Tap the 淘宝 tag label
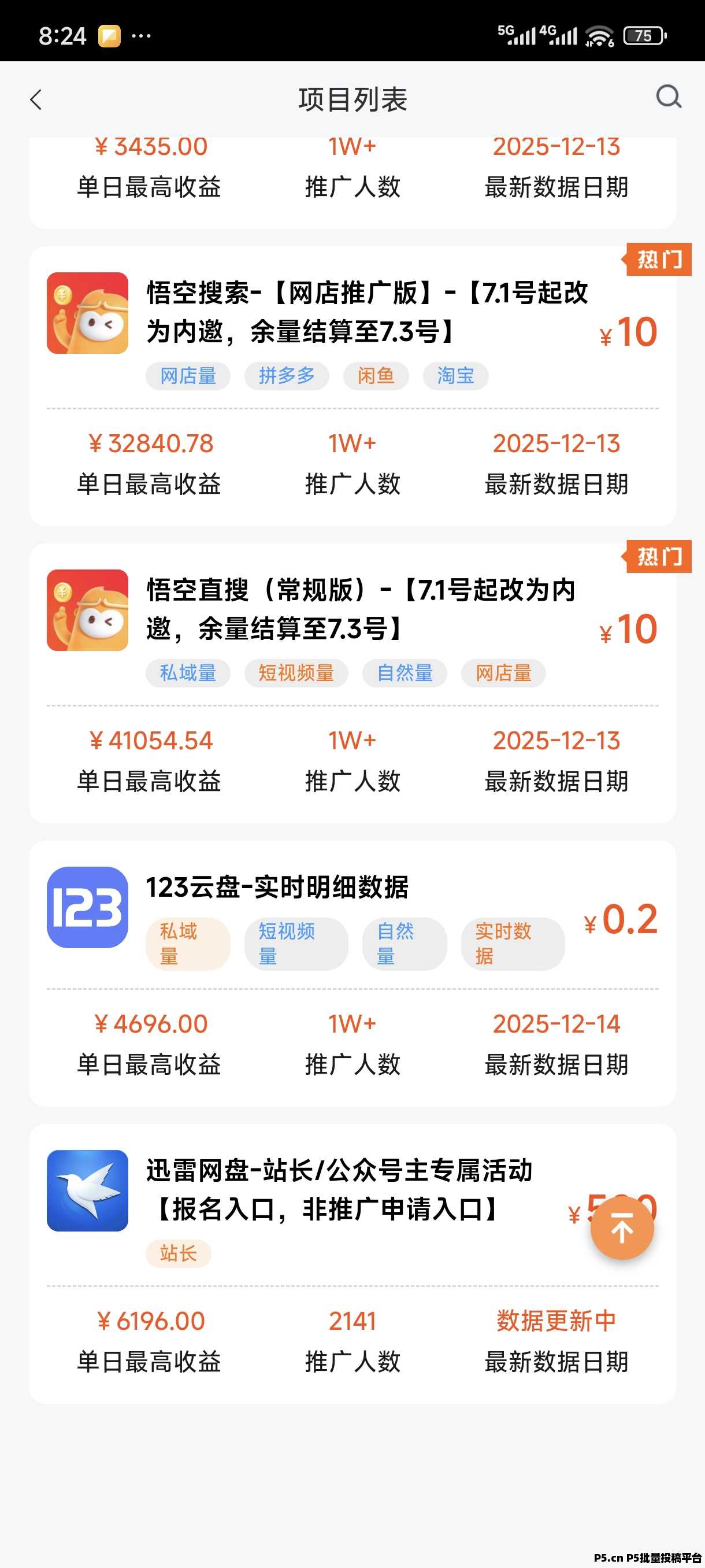Screen dimensions: 705x1568 [x=455, y=376]
